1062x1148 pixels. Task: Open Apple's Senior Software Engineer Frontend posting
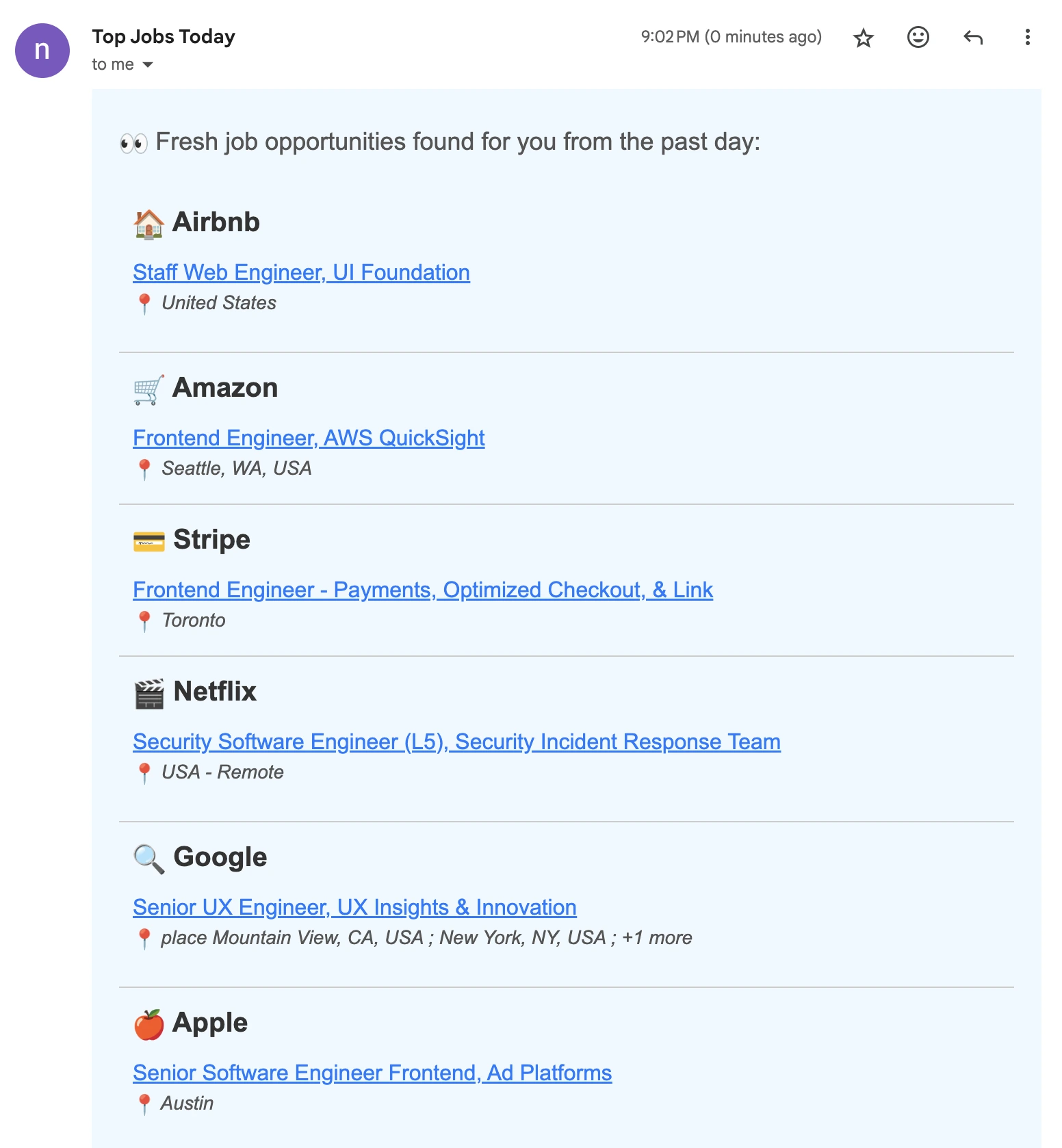click(372, 1073)
